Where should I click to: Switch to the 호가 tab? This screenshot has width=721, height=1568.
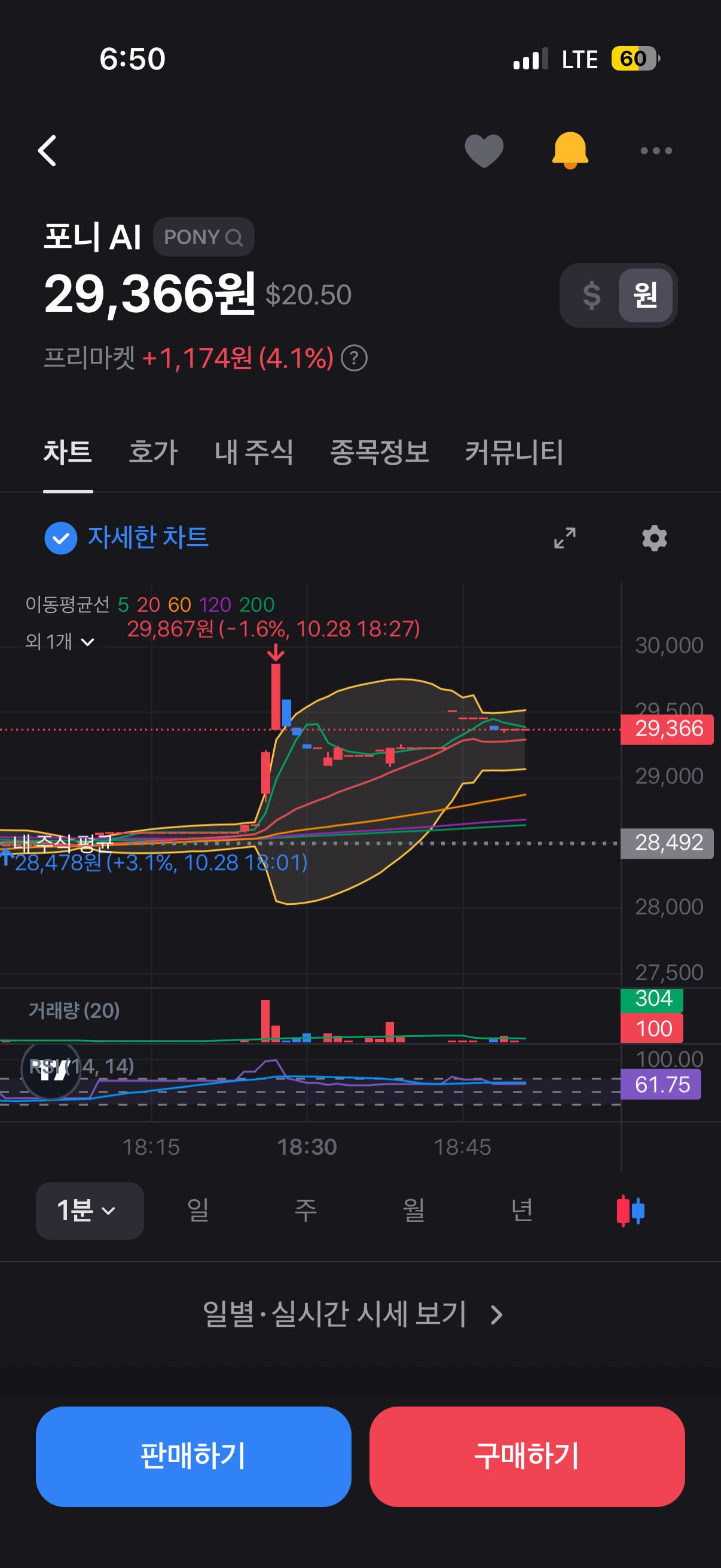click(153, 452)
